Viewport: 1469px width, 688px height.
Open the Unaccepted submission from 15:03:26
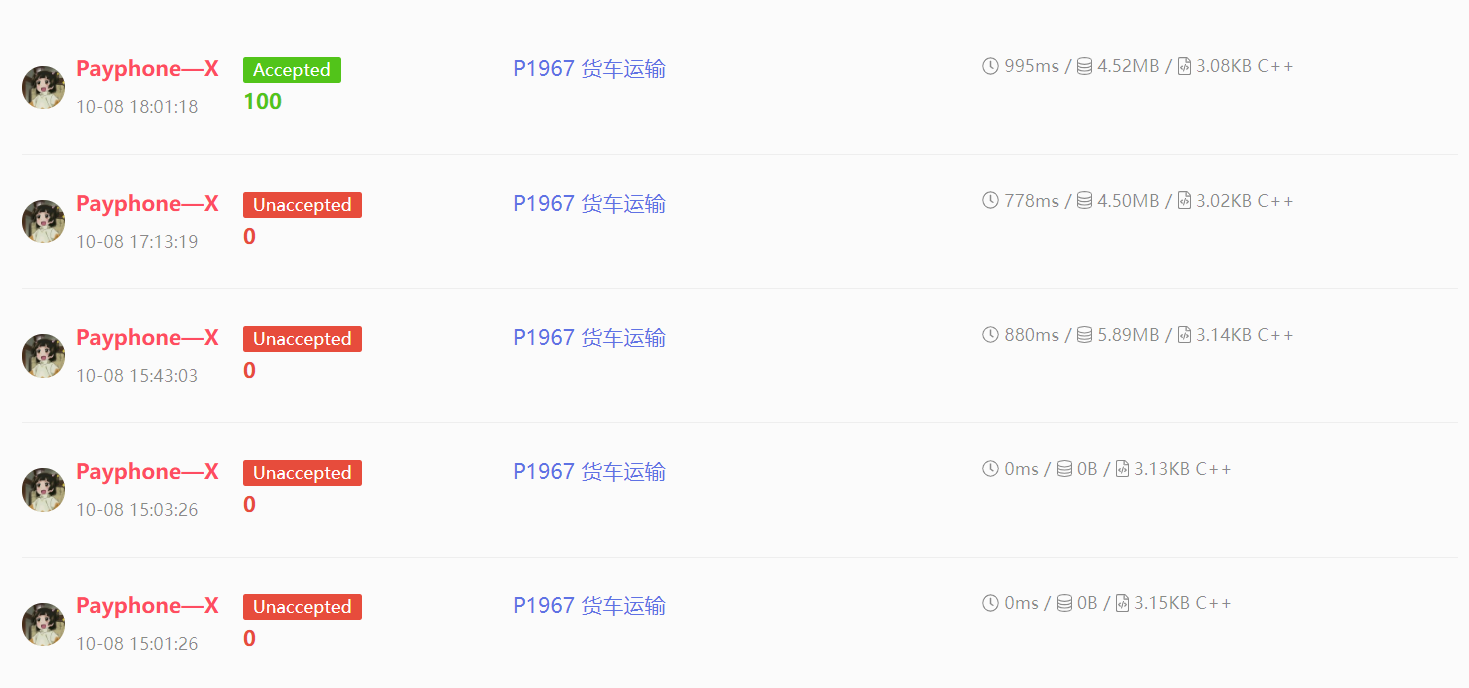(x=302, y=473)
